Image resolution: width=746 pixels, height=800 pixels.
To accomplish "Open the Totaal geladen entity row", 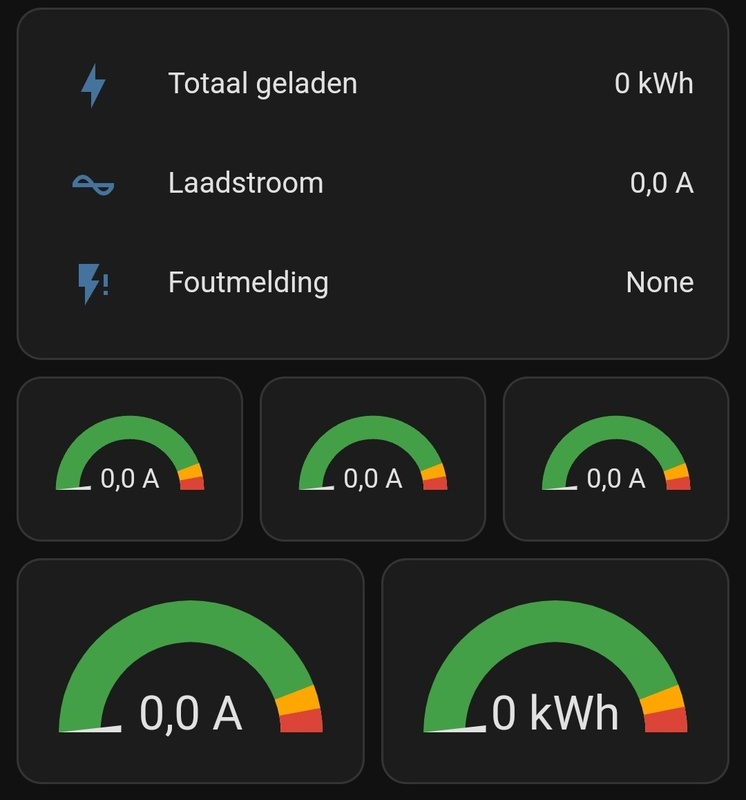I will pos(262,83).
